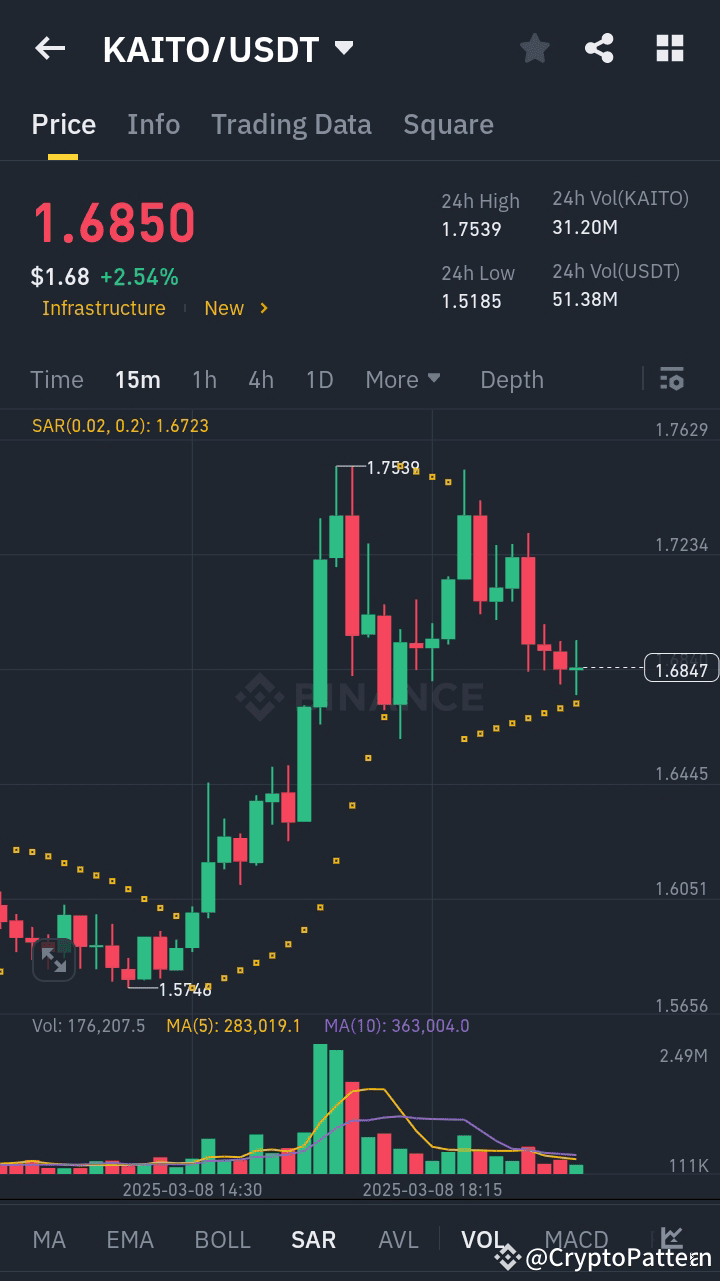720x1281 pixels.
Task: Expand the chart with the fullscreen arrows icon
Action: 55,958
